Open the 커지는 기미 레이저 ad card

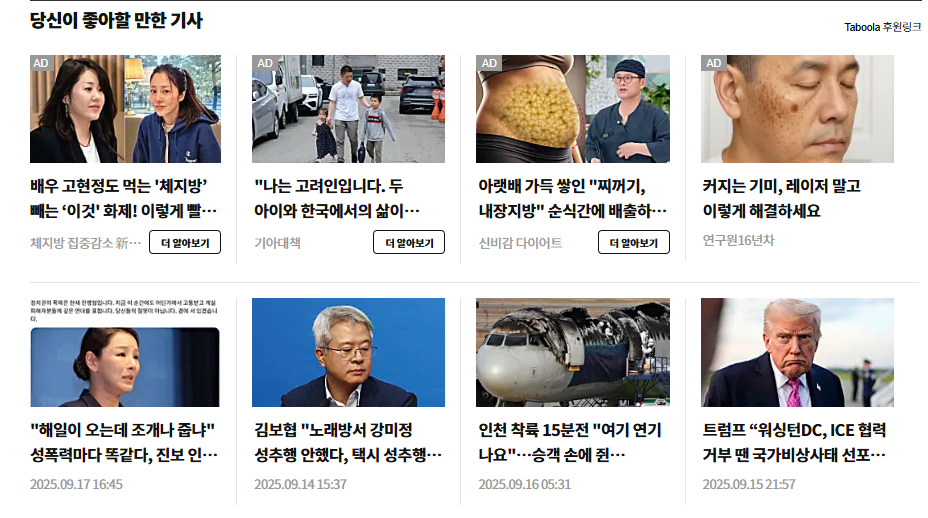[797, 198]
